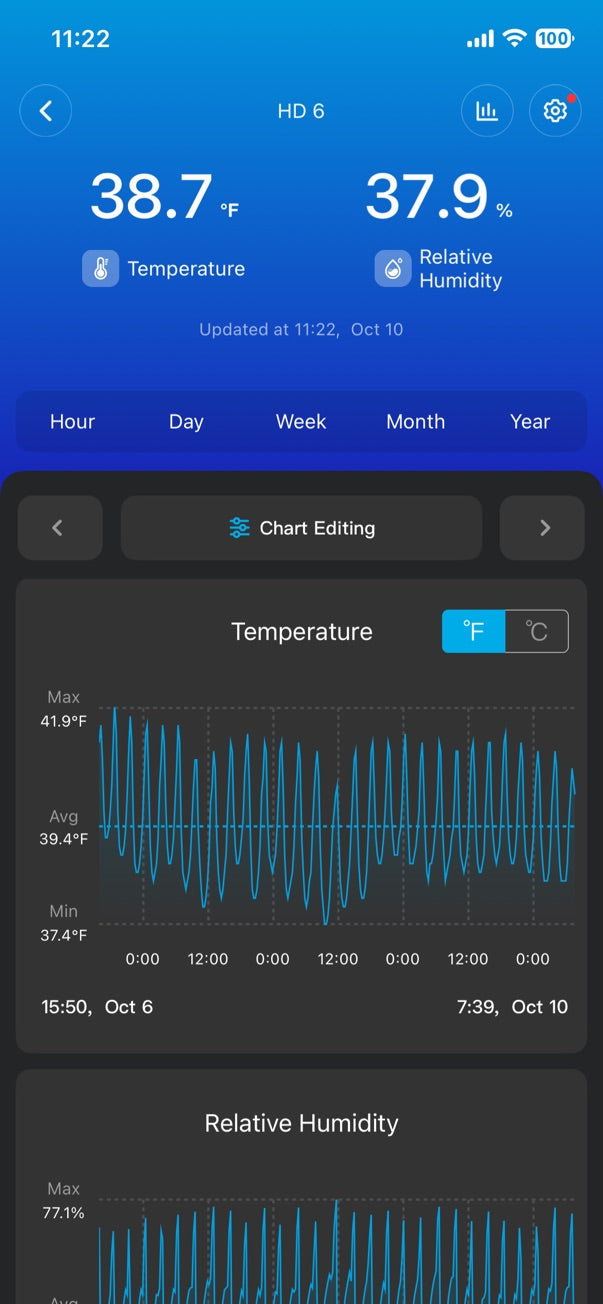Image resolution: width=603 pixels, height=1304 pixels.
Task: Open device settings gear
Action: [555, 111]
